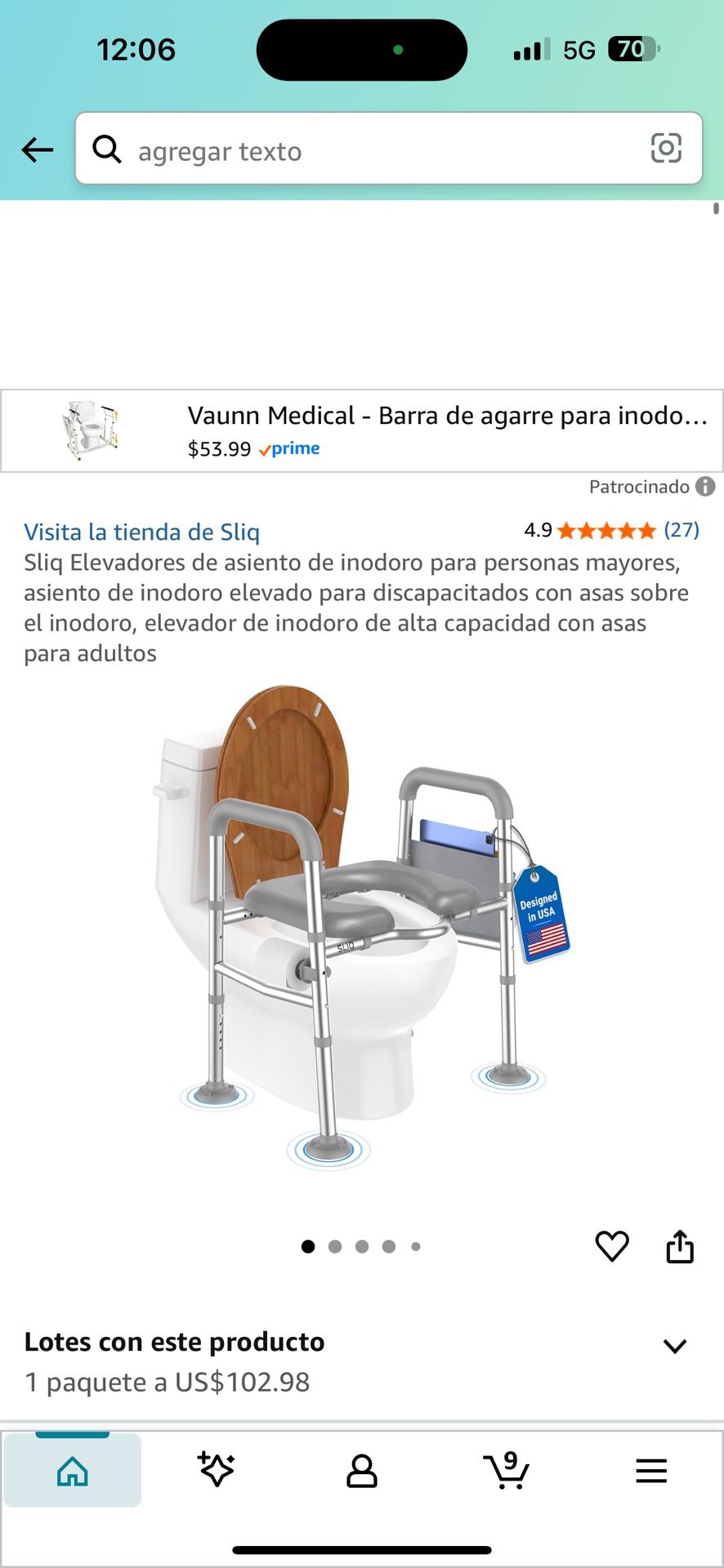Open the account profile tab
The width and height of the screenshot is (724, 1568).
click(x=362, y=1471)
